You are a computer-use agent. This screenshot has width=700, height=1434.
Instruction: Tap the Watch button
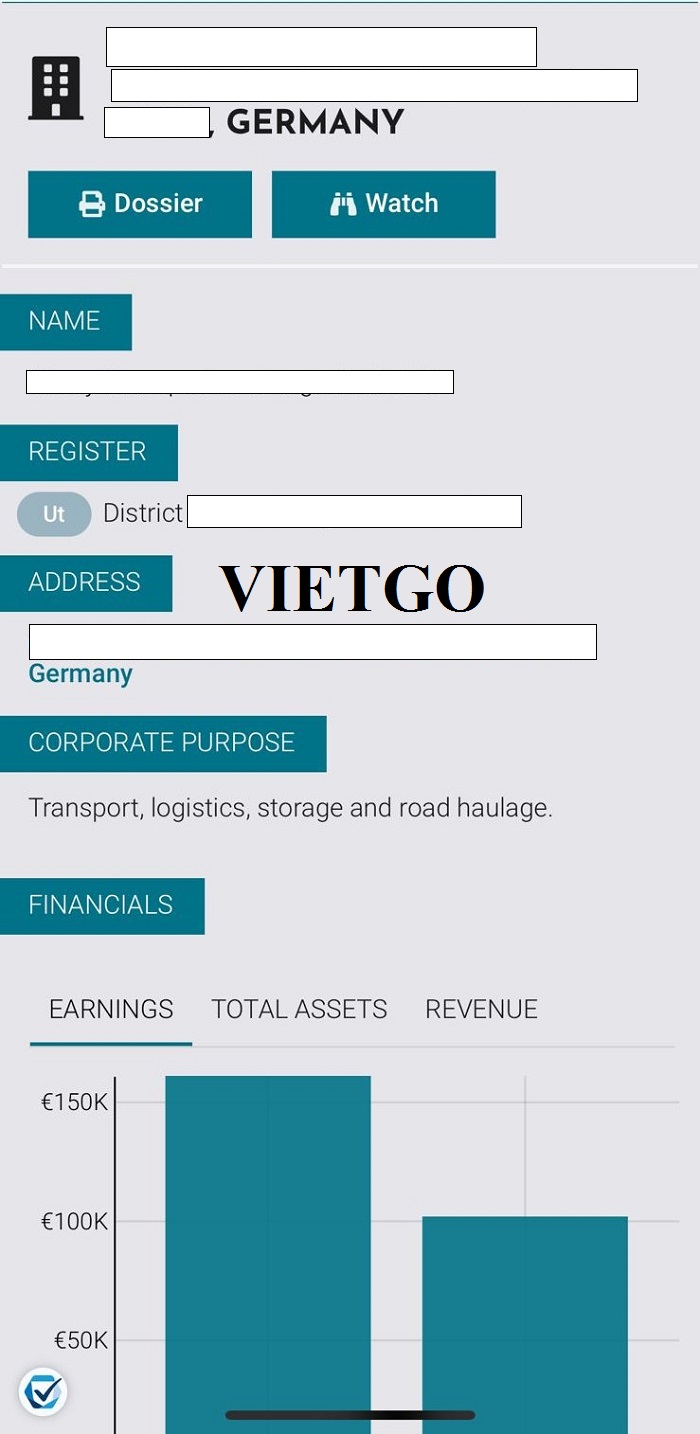384,204
